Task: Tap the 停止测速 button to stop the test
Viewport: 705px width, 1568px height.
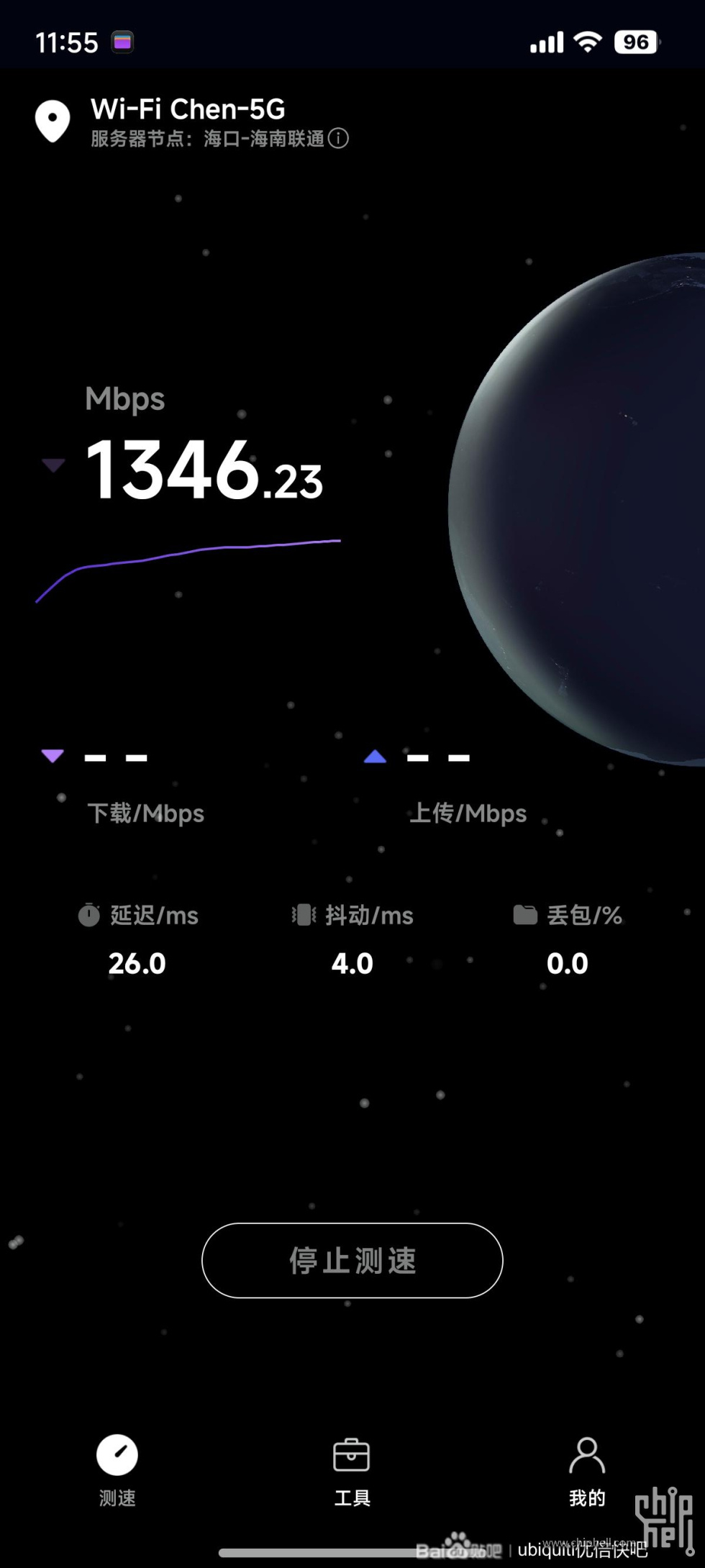Action: [x=352, y=1260]
